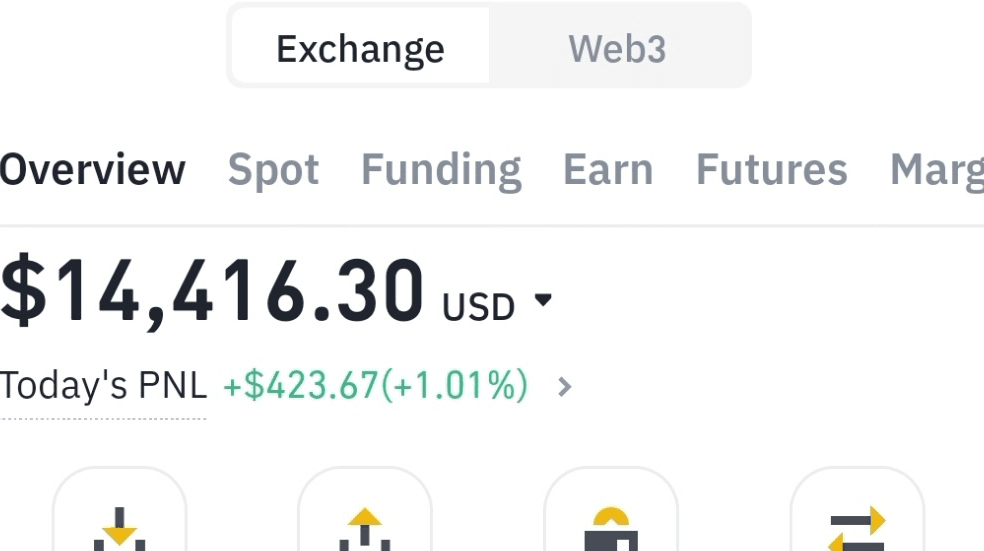Select the Overview tab

tap(92, 170)
